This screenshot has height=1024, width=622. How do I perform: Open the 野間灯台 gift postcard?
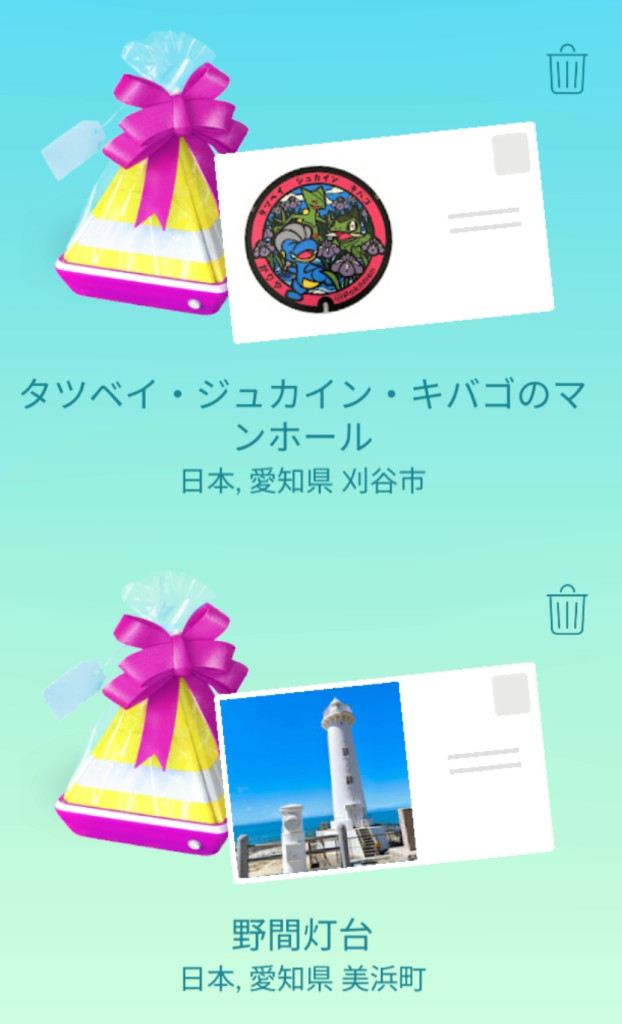(385, 772)
